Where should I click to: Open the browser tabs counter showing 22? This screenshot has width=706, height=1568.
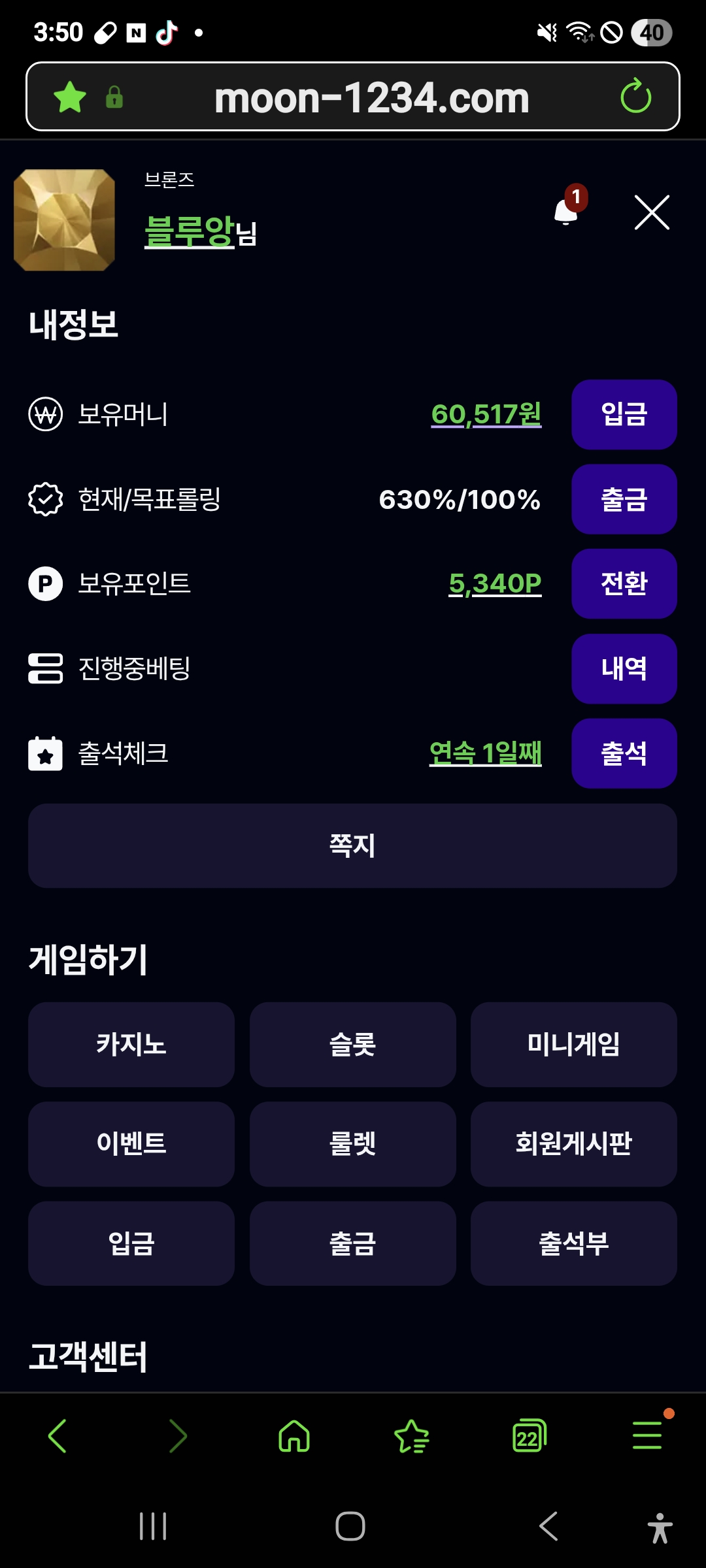(529, 1436)
